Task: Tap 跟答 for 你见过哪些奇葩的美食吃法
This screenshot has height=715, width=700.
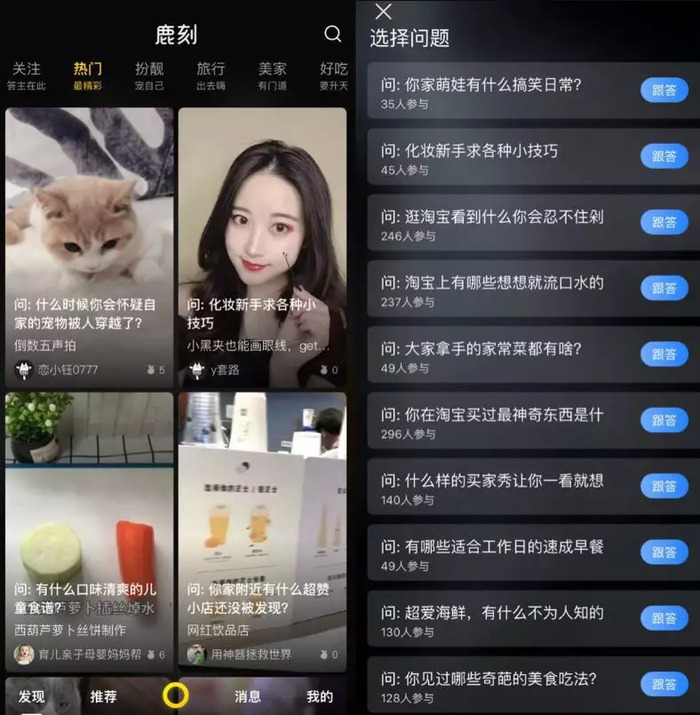Action: 664,684
